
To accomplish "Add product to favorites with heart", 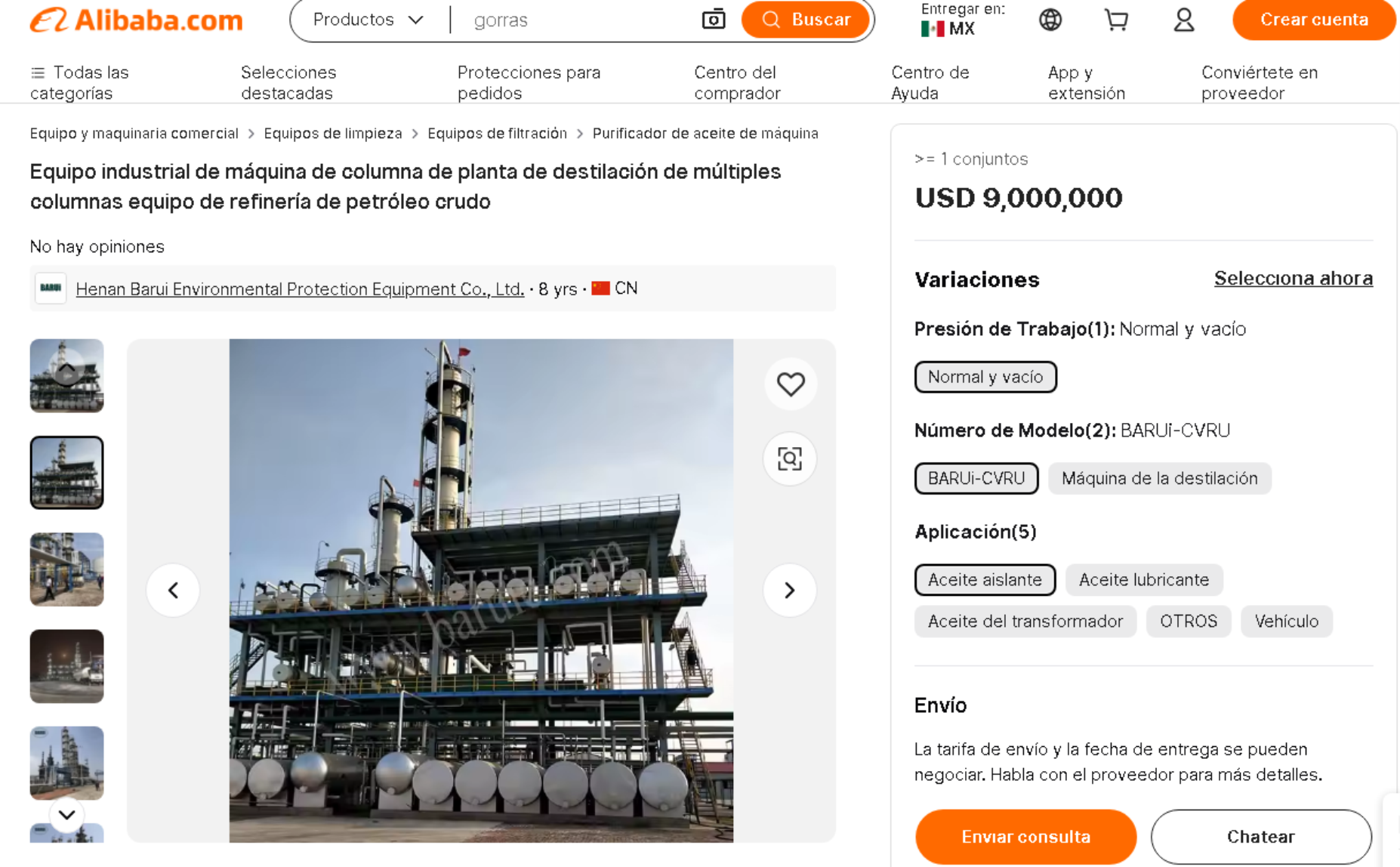I will pyautogui.click(x=790, y=384).
